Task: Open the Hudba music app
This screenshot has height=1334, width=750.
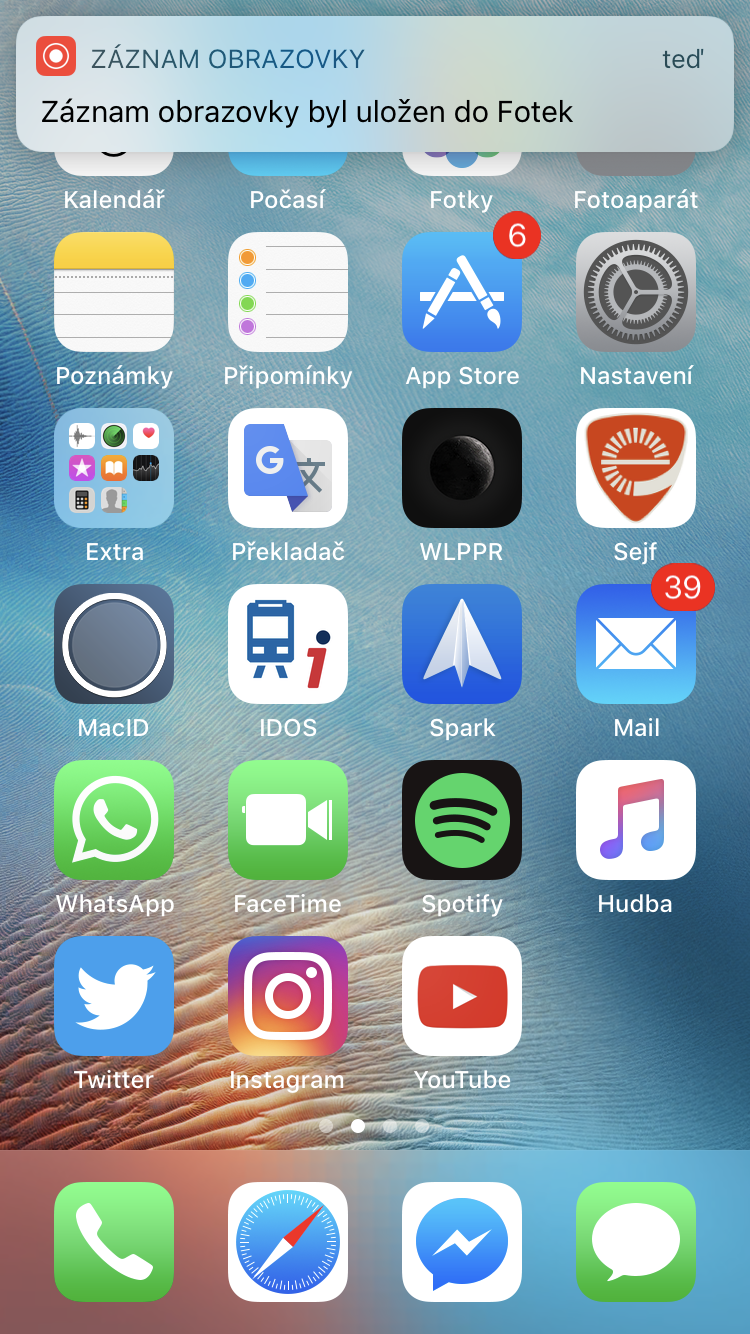Action: tap(636, 820)
